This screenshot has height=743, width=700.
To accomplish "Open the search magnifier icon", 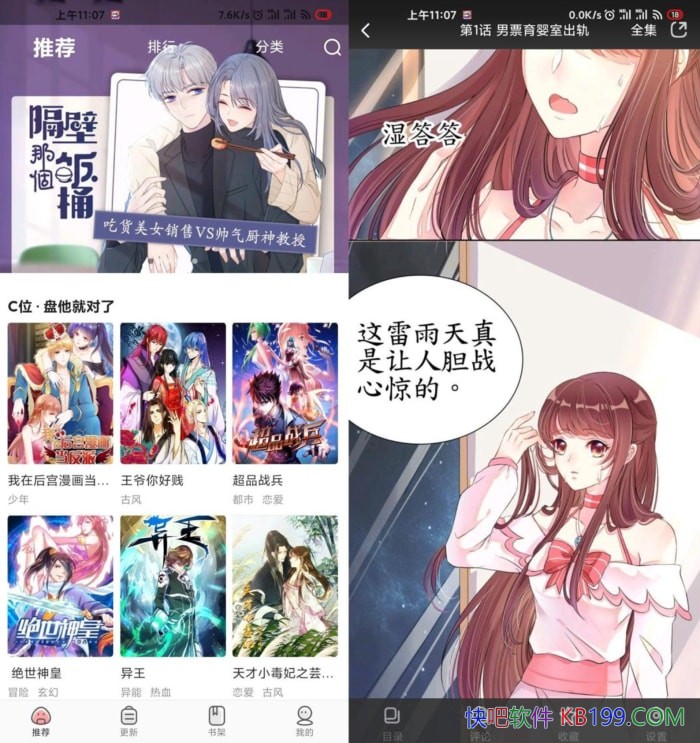I will click(332, 48).
